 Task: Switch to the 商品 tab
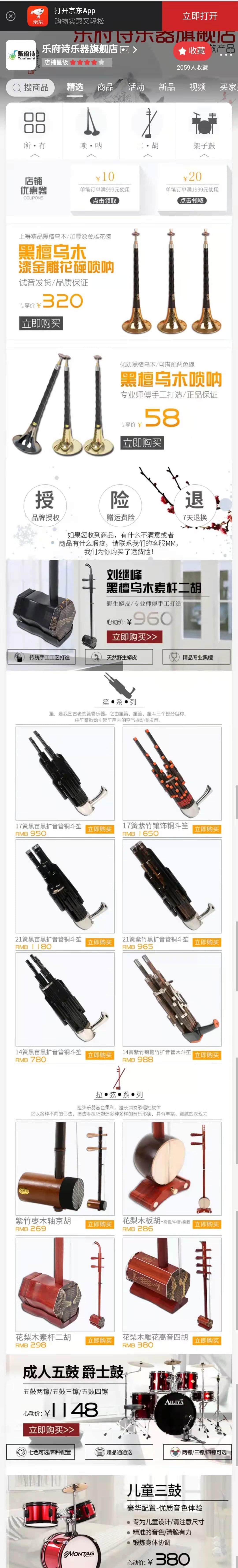[x=105, y=87]
